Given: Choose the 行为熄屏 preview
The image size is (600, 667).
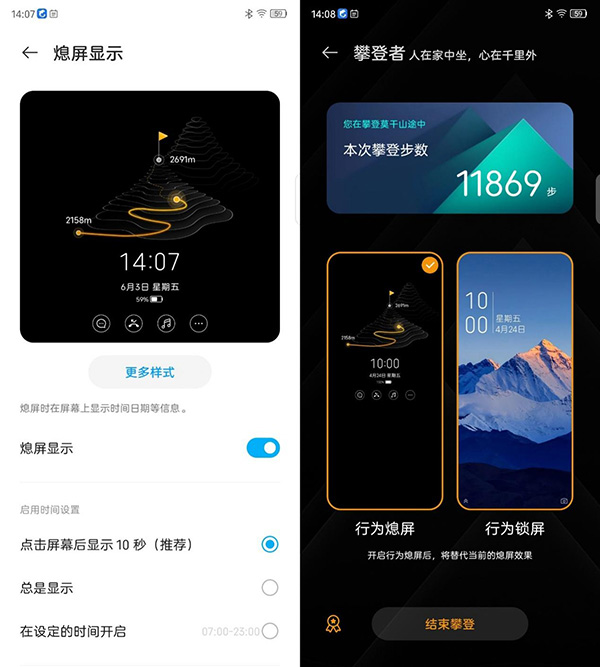Looking at the screenshot, I should point(385,380).
